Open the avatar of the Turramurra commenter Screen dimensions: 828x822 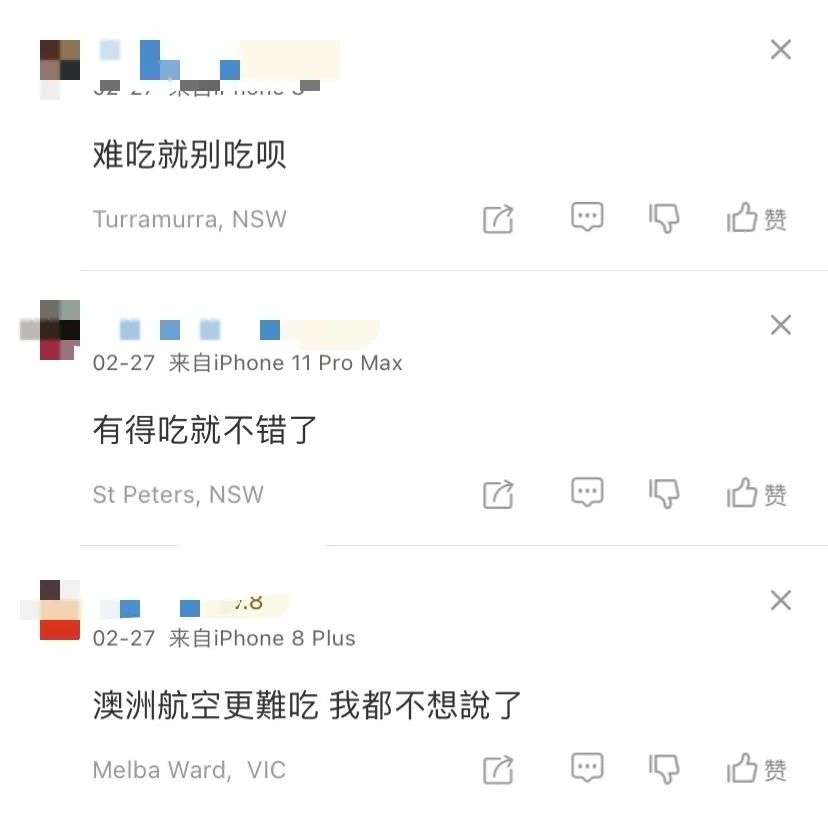click(59, 66)
